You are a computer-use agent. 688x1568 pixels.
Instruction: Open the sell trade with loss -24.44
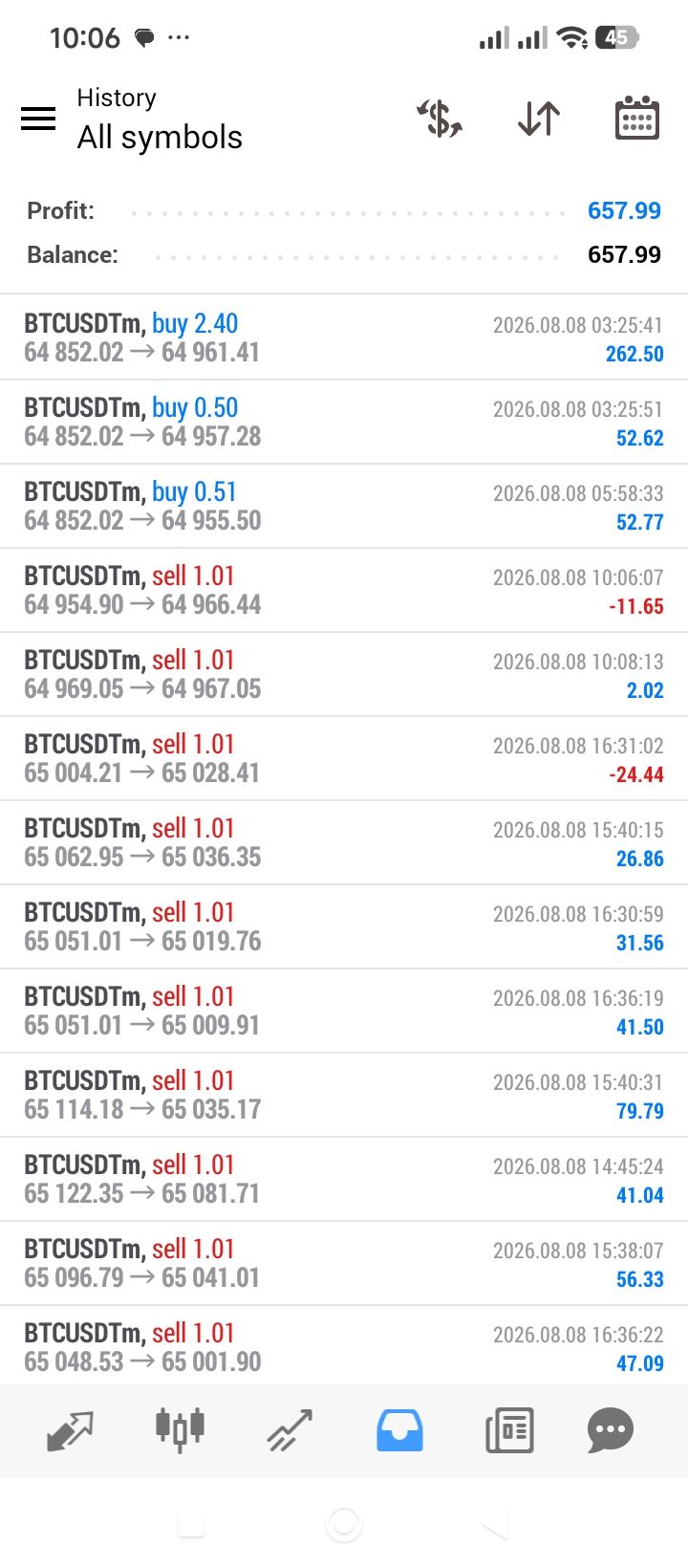pyautogui.click(x=344, y=758)
